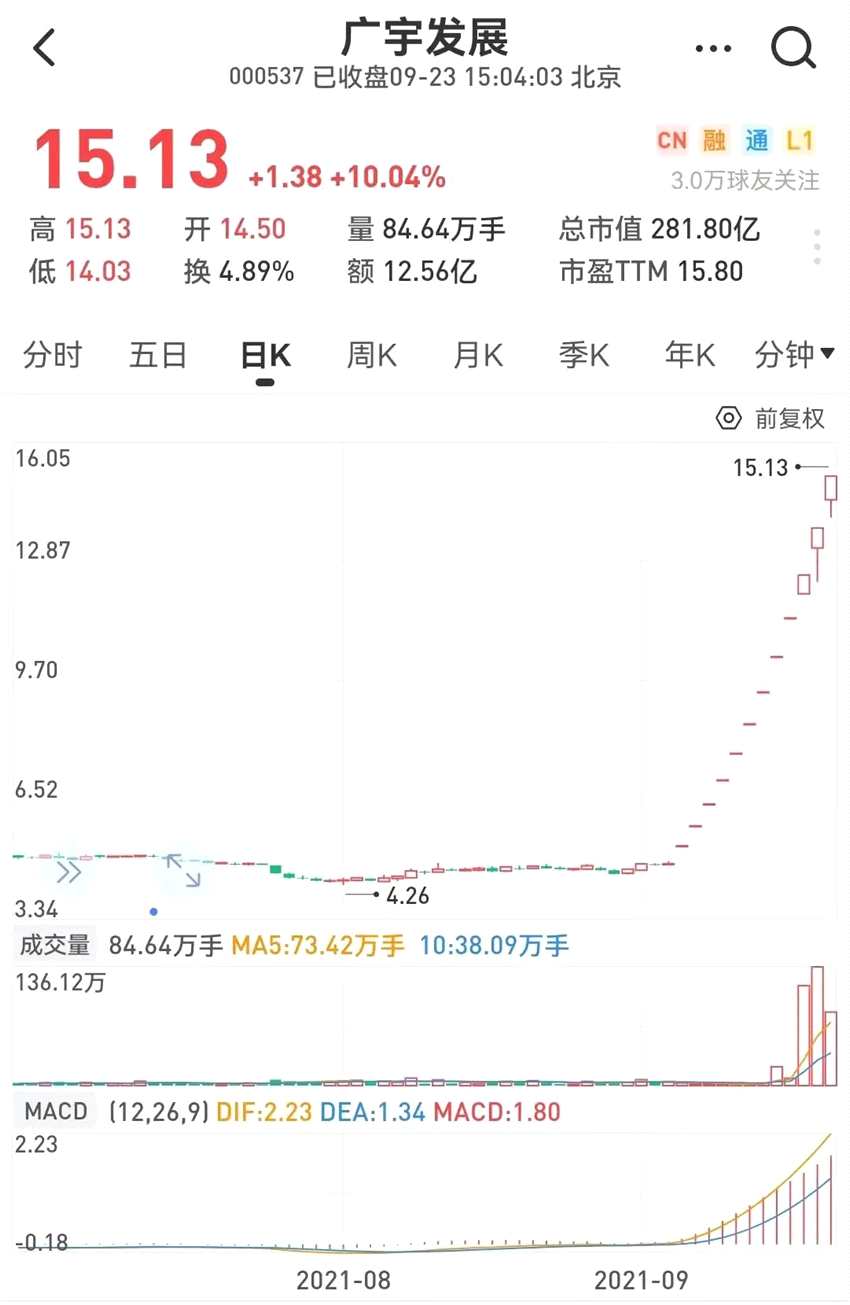Select the CN market badge
Viewport: 850px width, 1305px height.
coord(672,141)
